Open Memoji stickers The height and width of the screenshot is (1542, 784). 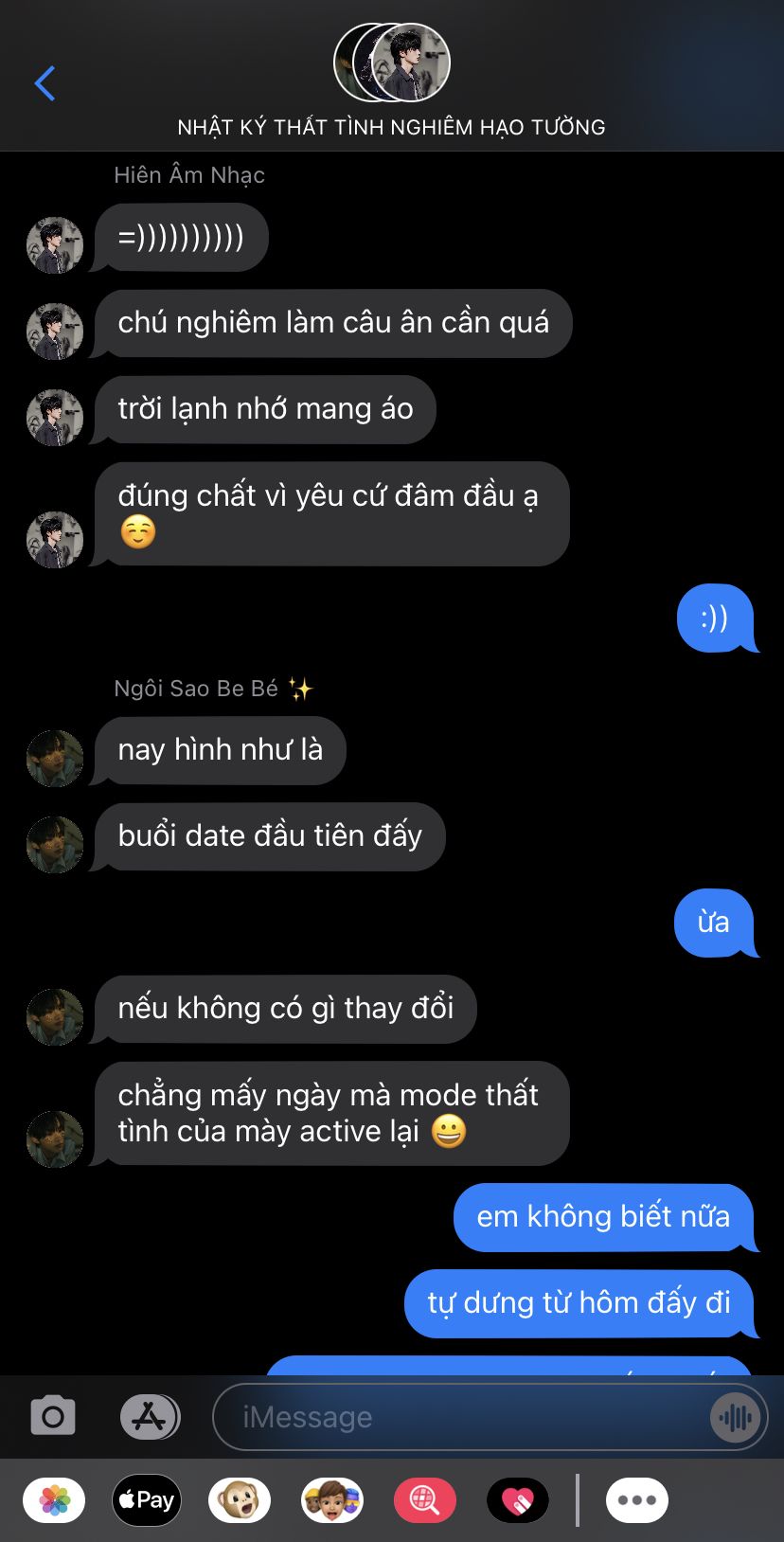[331, 1500]
